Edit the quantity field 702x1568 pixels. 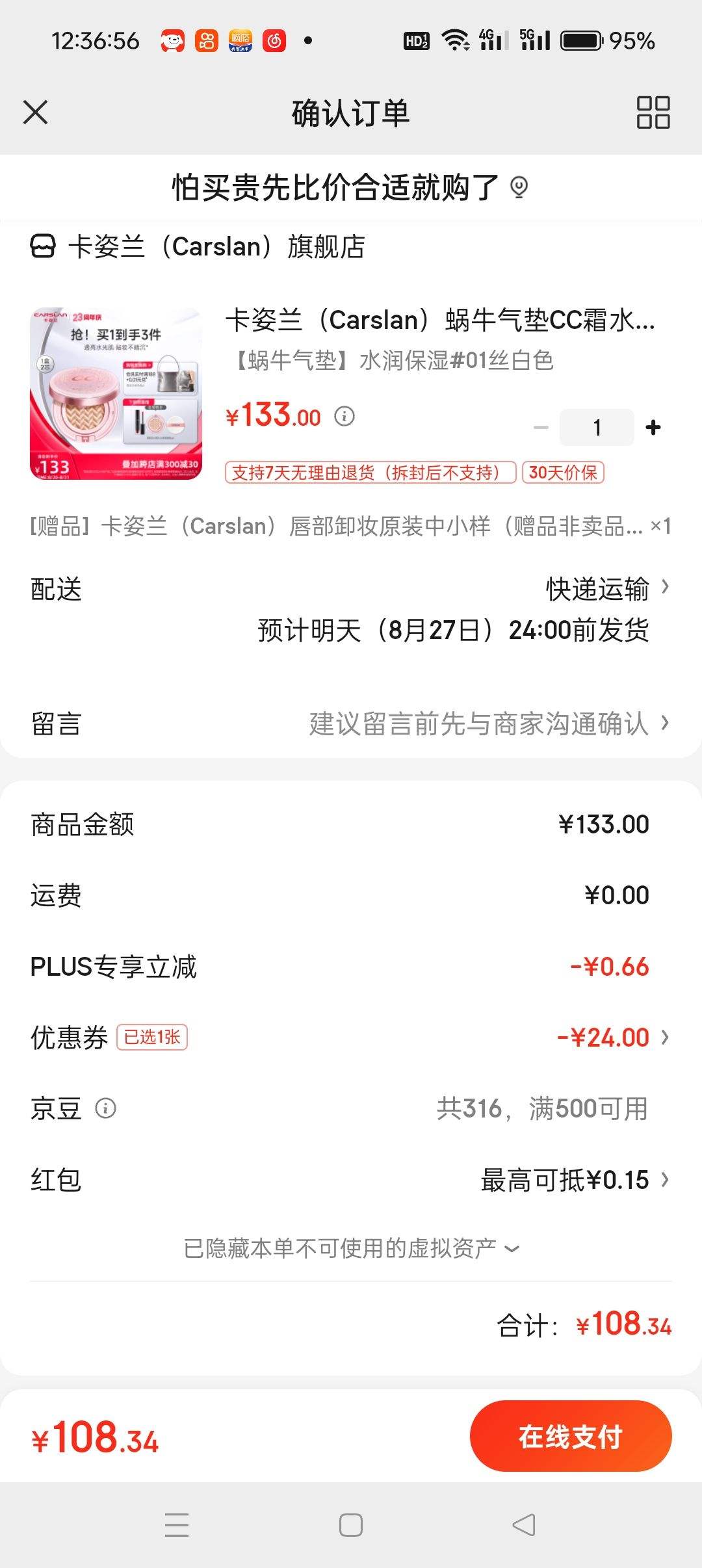[x=597, y=427]
